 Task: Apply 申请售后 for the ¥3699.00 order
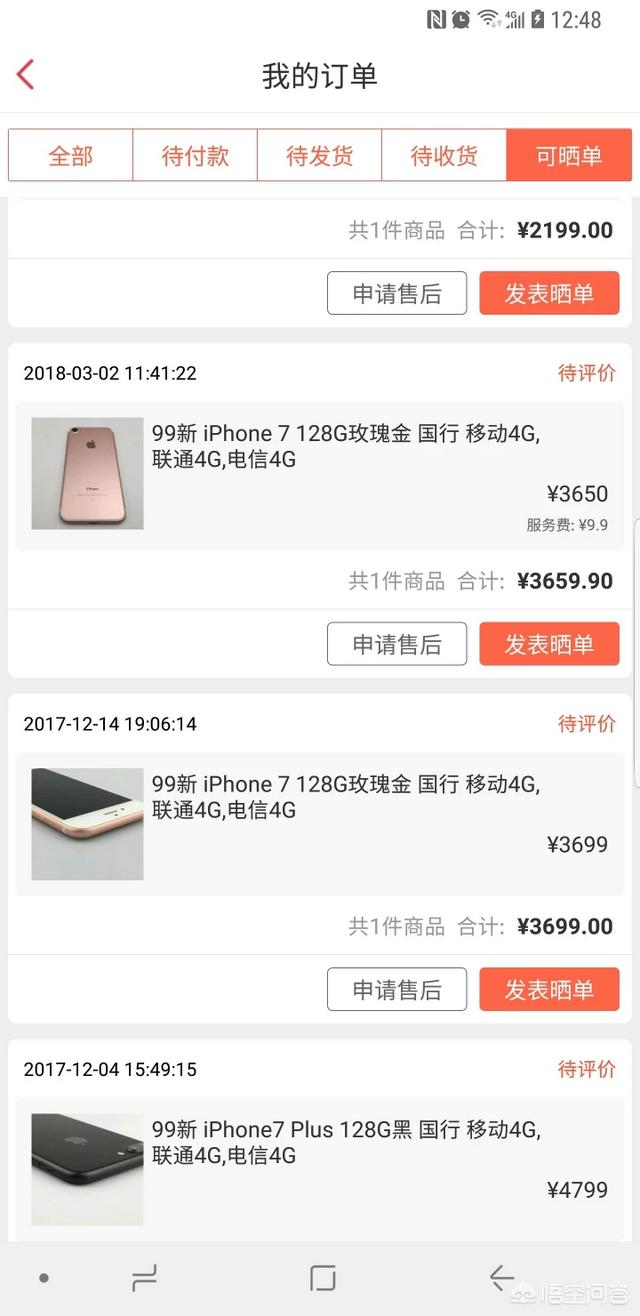coord(396,989)
